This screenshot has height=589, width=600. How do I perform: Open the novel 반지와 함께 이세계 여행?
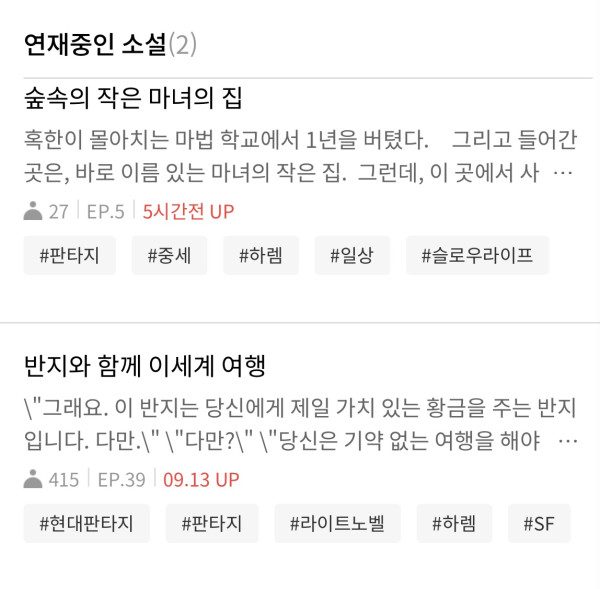[143, 366]
